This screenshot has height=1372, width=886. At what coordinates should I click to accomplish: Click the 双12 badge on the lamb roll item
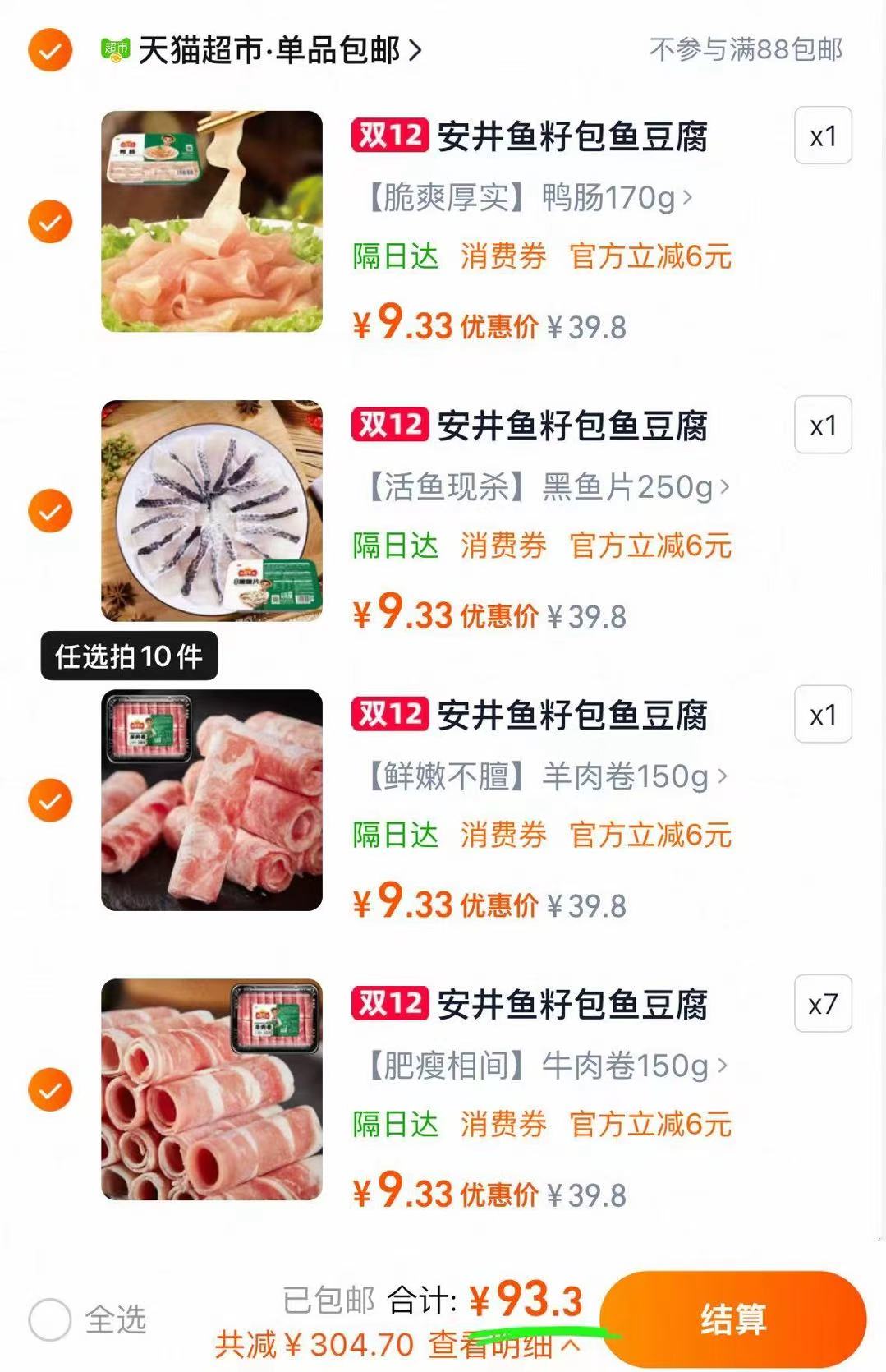(388, 715)
